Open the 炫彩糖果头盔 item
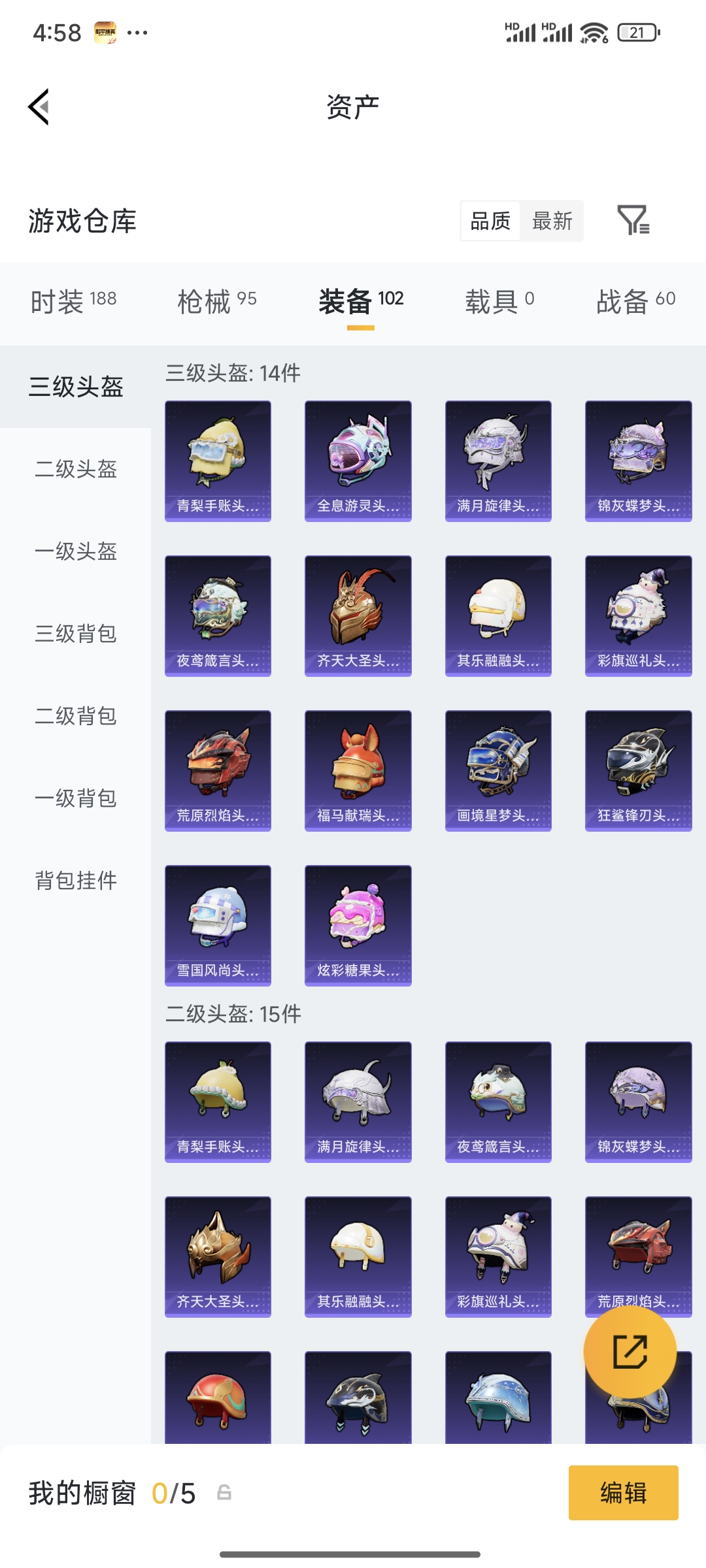 click(x=358, y=926)
